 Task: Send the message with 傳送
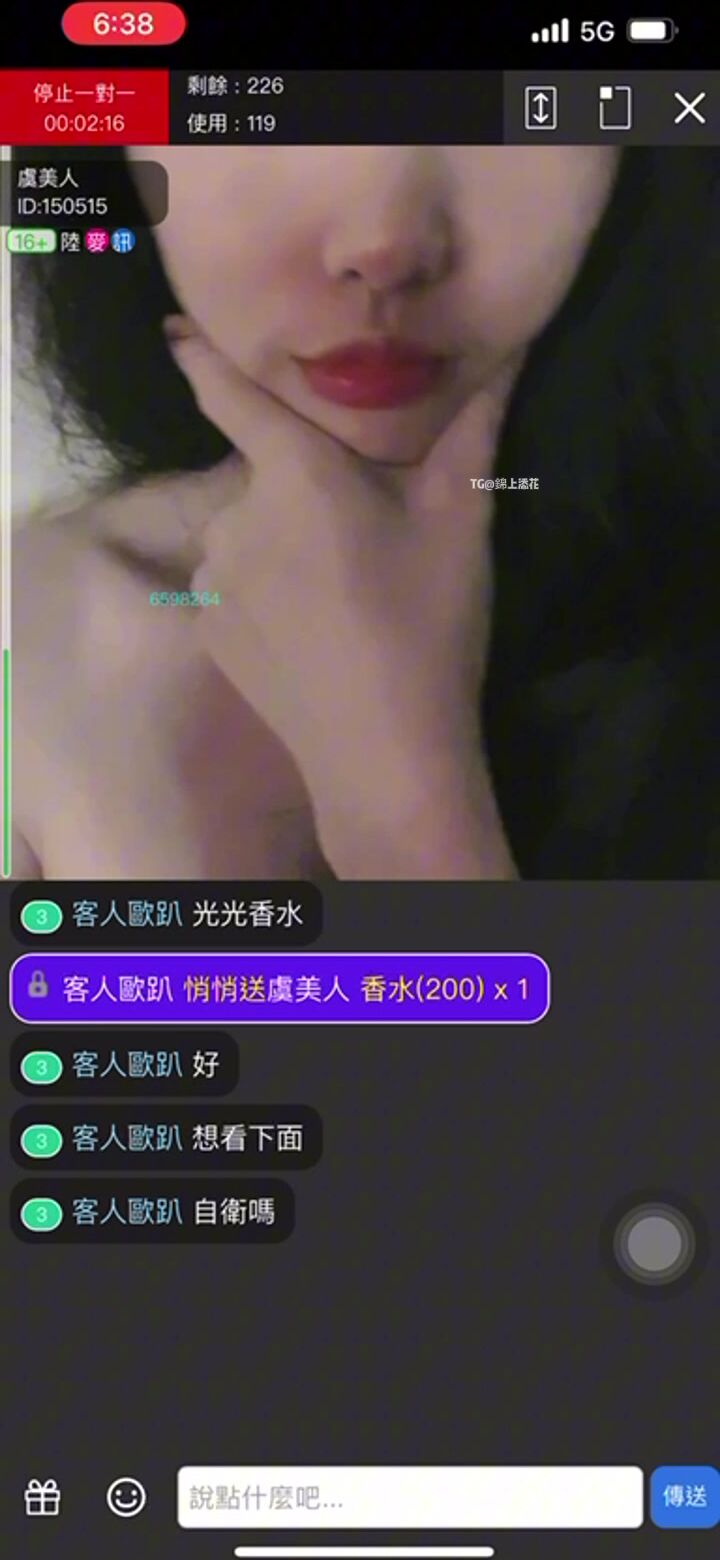(x=685, y=1497)
